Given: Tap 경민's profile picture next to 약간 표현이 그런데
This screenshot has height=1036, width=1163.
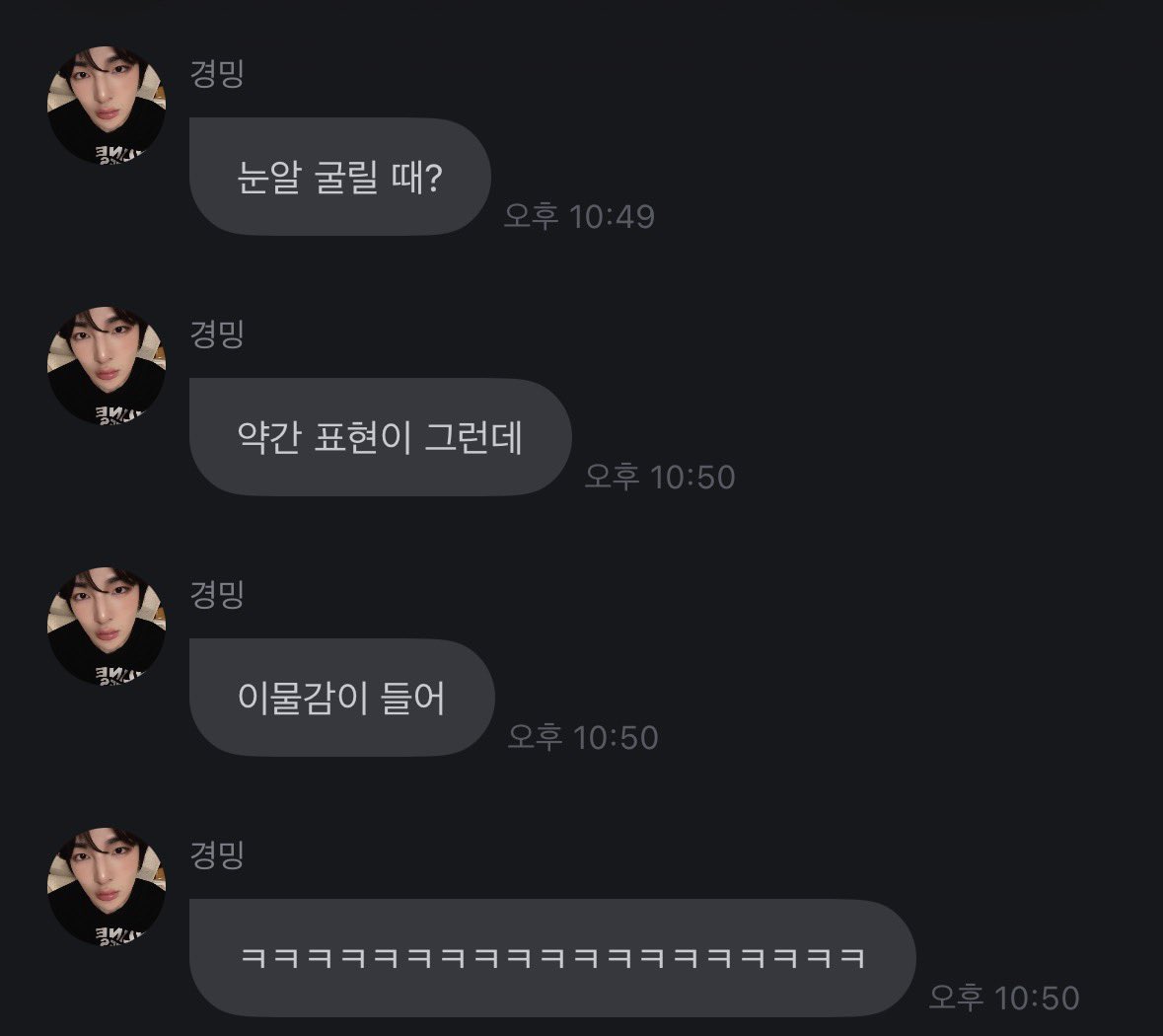Looking at the screenshot, I should click(107, 365).
